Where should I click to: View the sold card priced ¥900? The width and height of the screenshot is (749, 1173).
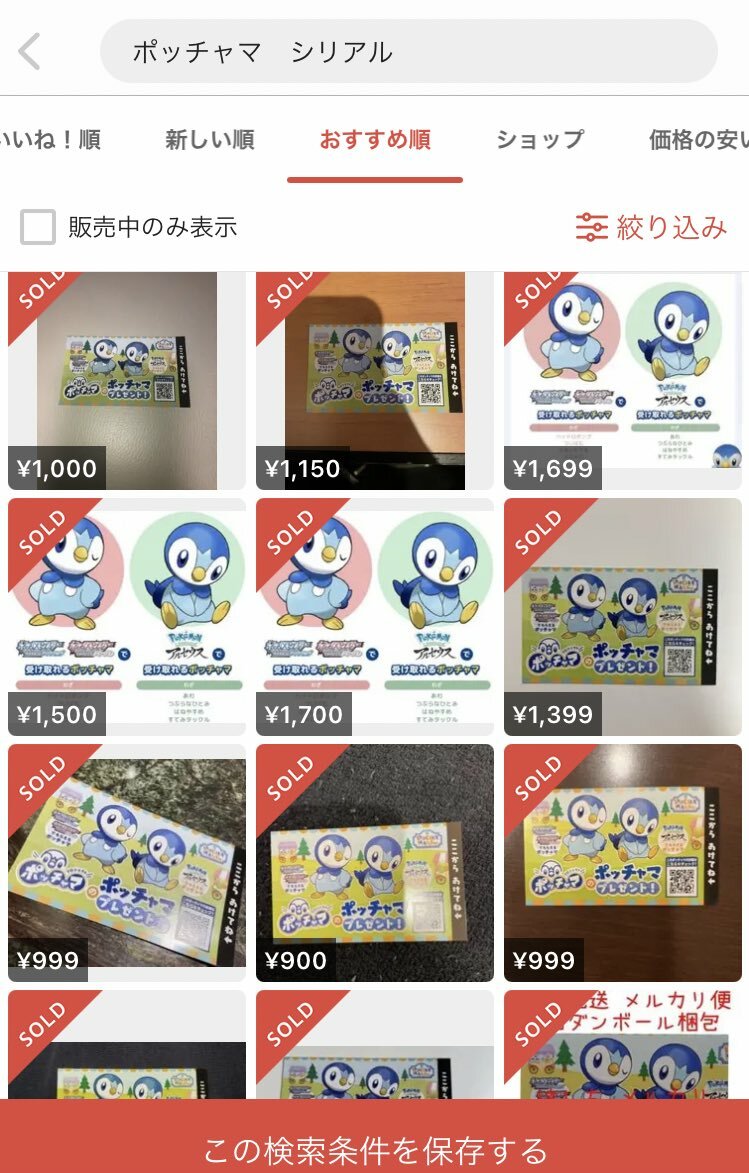374,862
